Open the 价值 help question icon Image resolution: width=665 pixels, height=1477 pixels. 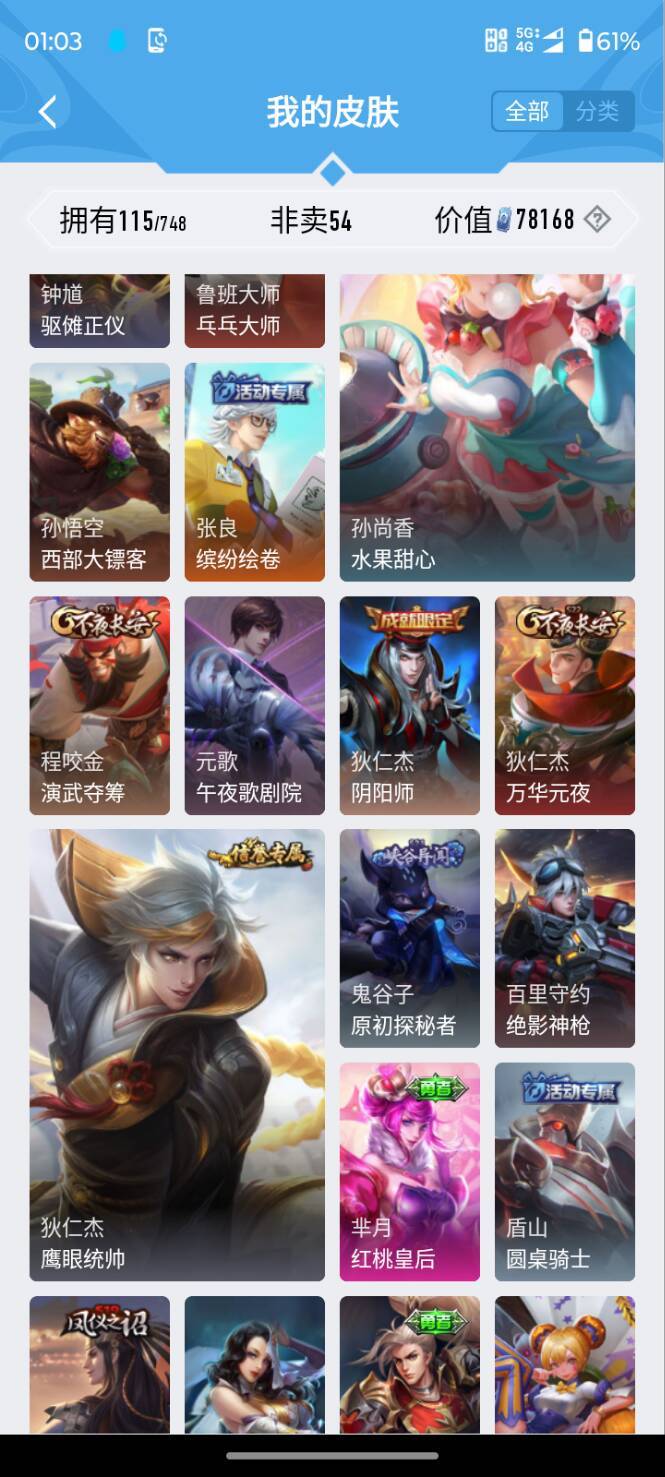597,219
